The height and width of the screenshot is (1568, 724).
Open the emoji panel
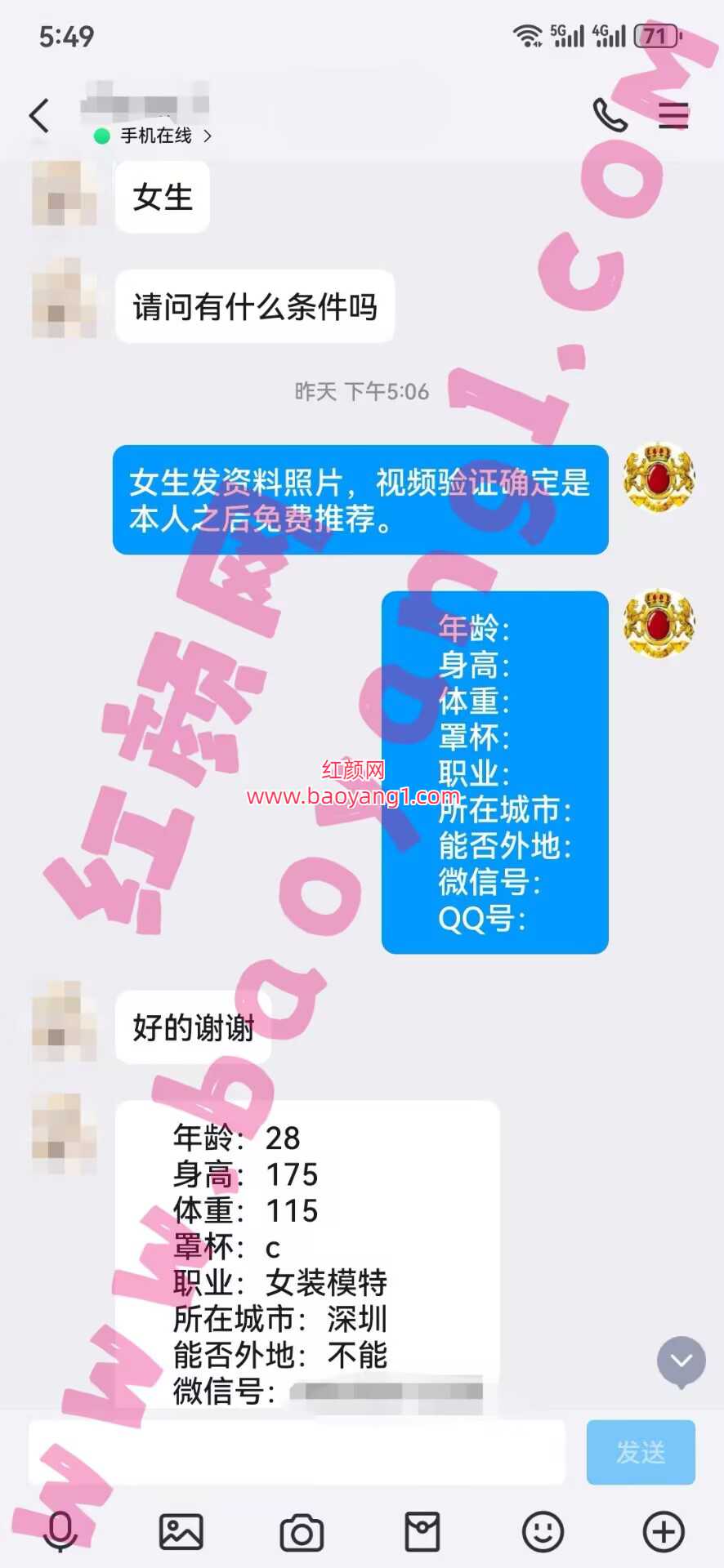(x=543, y=1531)
